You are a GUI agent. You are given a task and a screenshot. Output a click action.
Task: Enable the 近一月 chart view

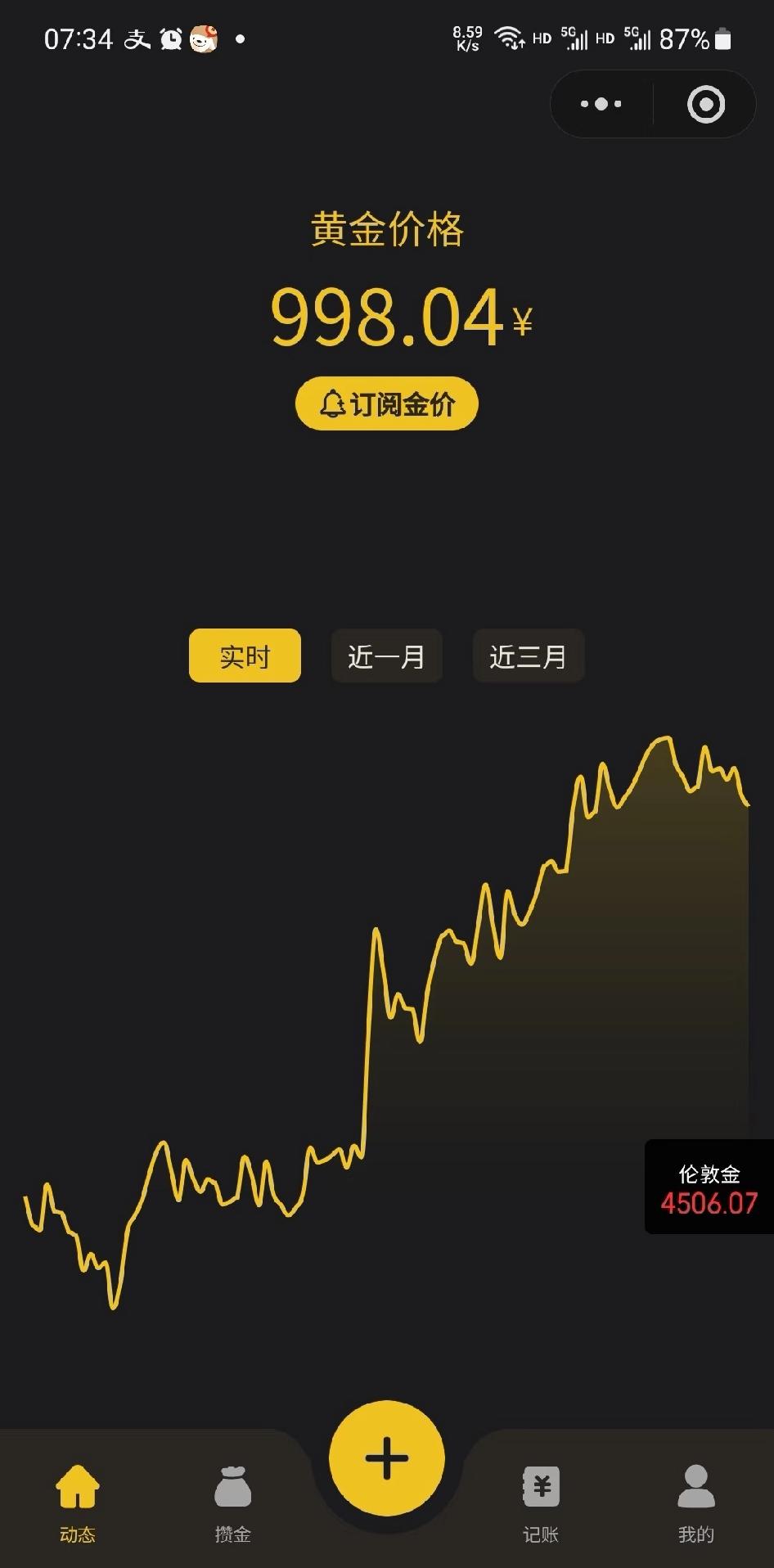(x=386, y=656)
